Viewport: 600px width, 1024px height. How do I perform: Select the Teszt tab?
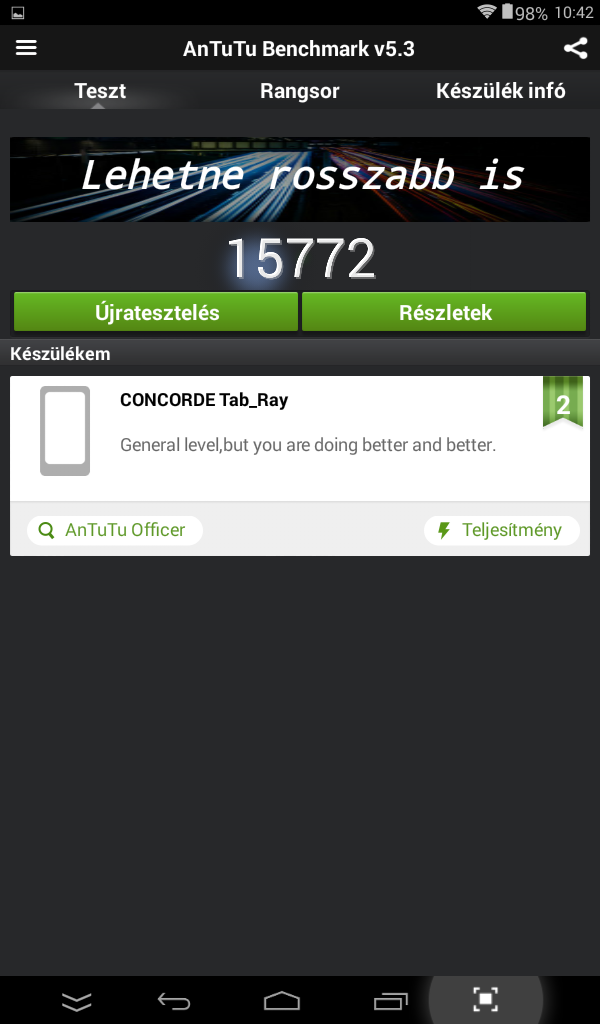pos(100,91)
